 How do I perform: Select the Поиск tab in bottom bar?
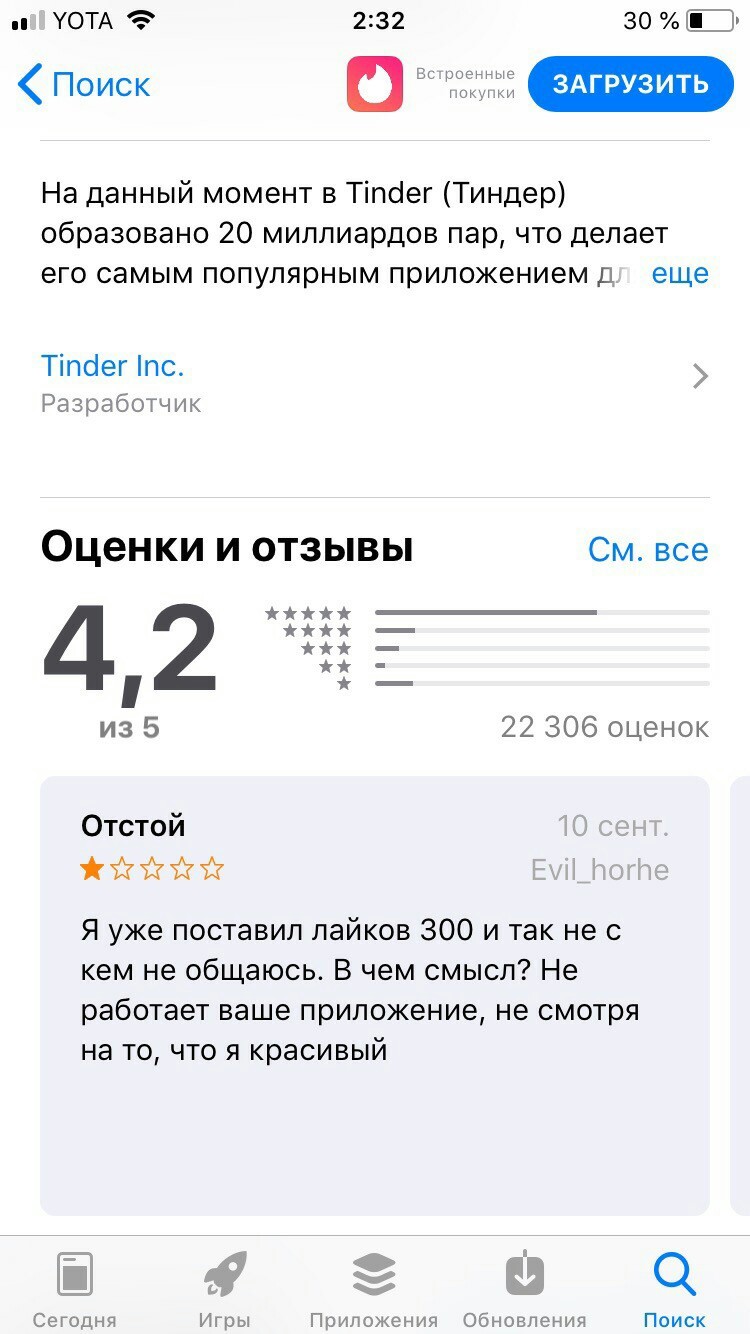674,1289
